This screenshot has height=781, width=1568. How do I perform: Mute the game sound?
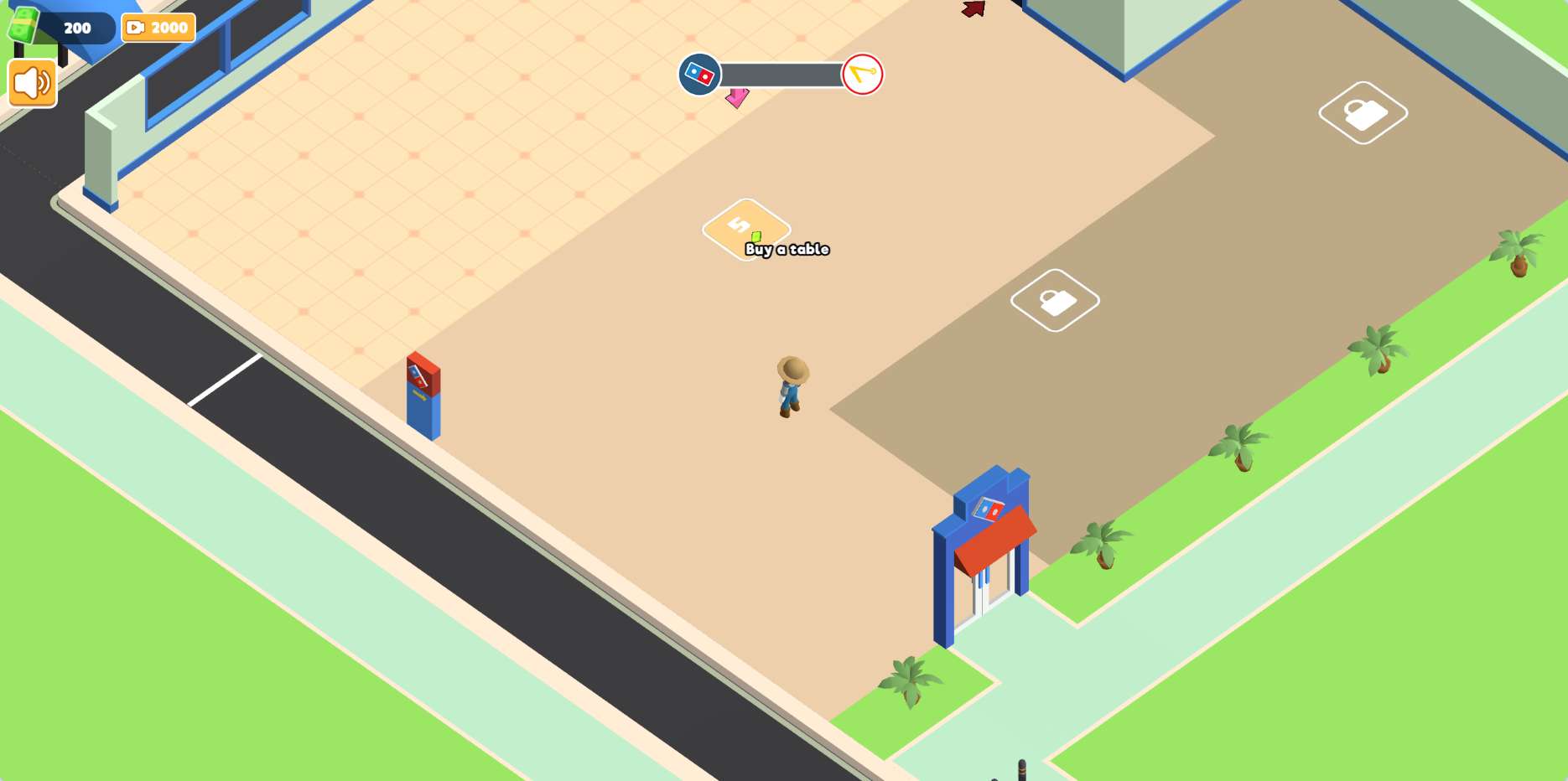tap(33, 83)
